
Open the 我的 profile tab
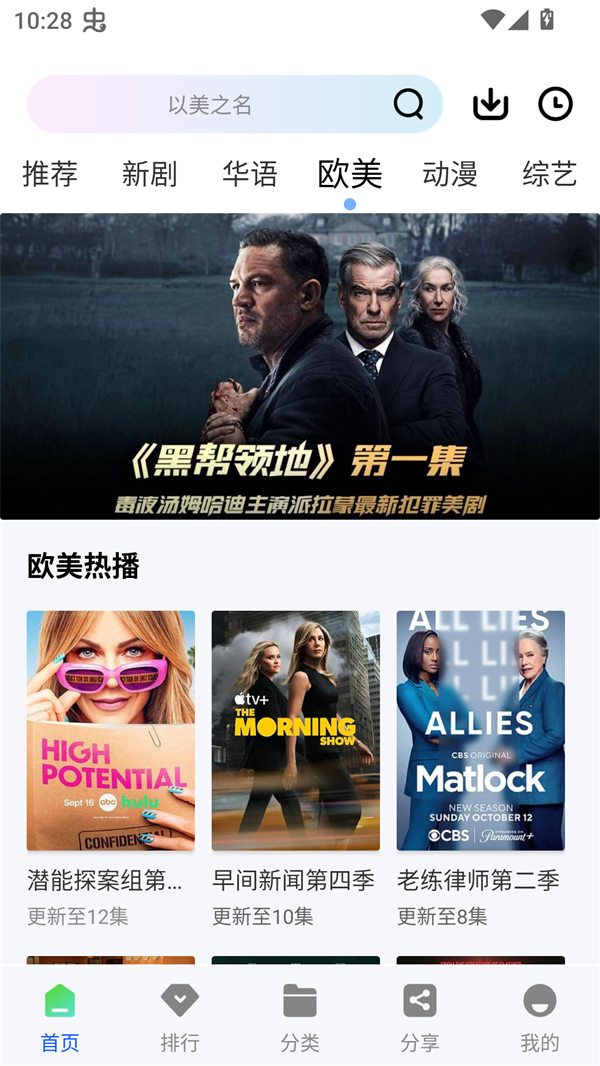click(x=540, y=1016)
